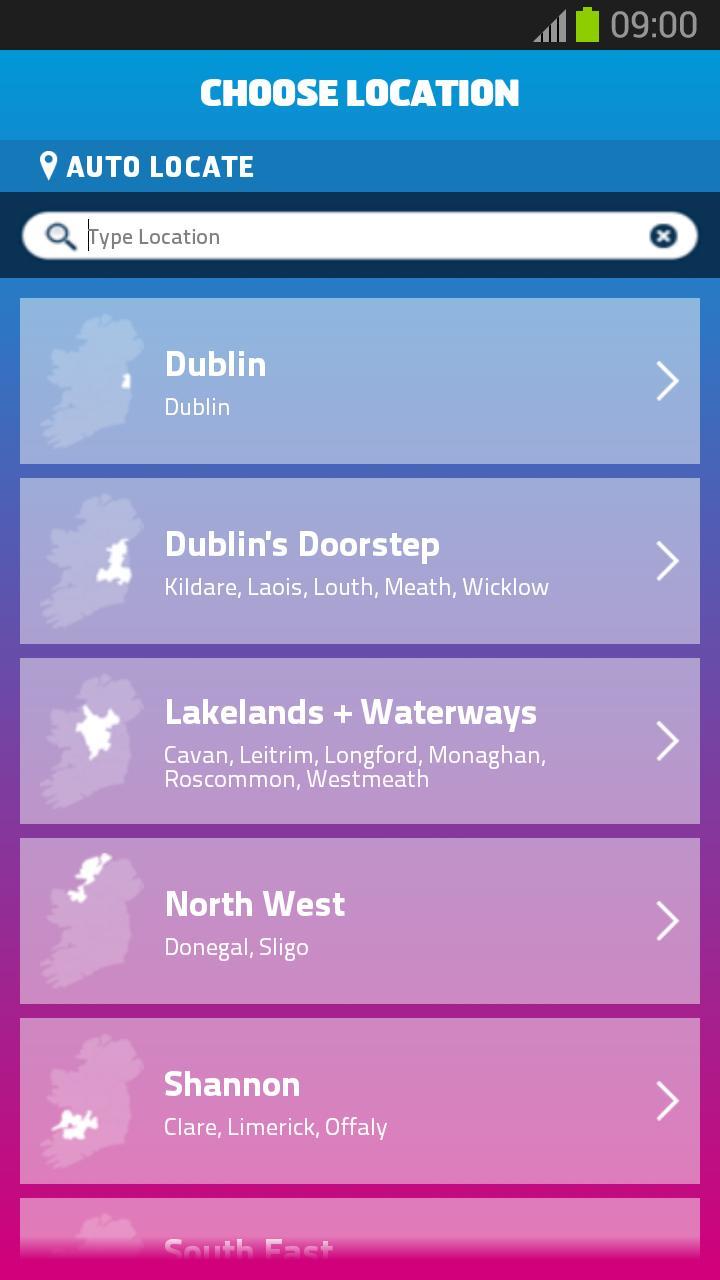720x1280 pixels.
Task: Click the magnifying glass search icon
Action: click(60, 236)
